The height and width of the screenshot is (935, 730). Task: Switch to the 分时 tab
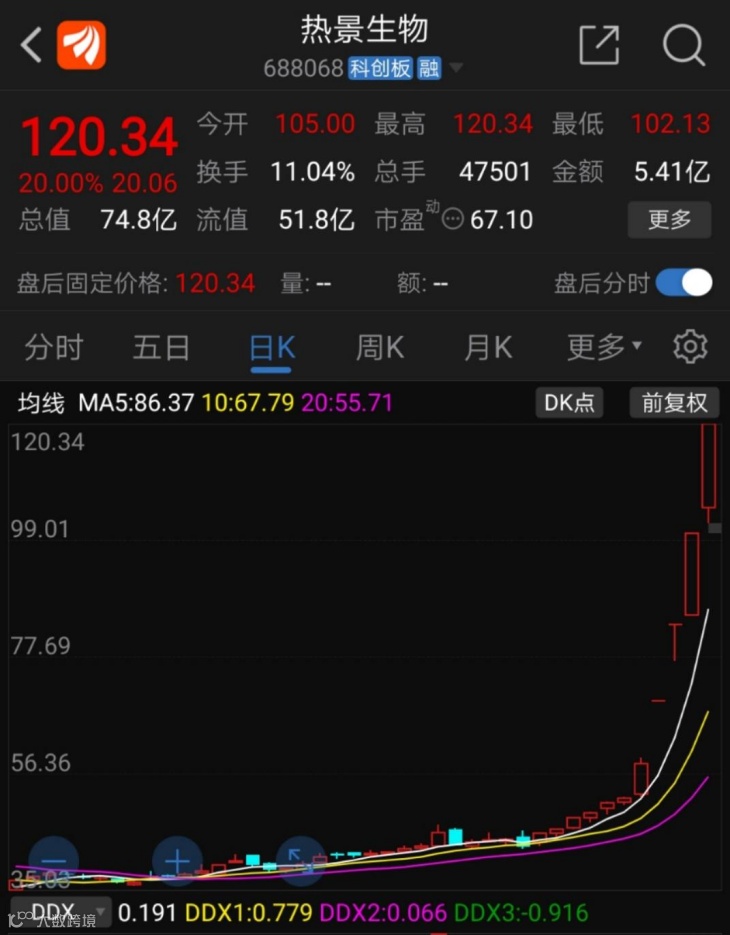click(54, 347)
